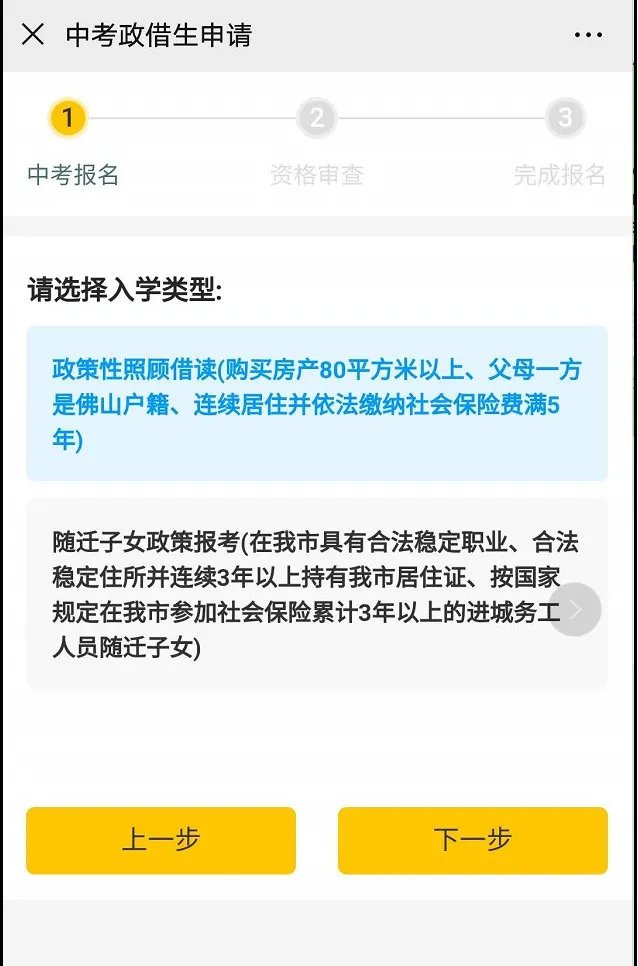
Task: Close the 中考政借生申请 page
Action: click(33, 35)
